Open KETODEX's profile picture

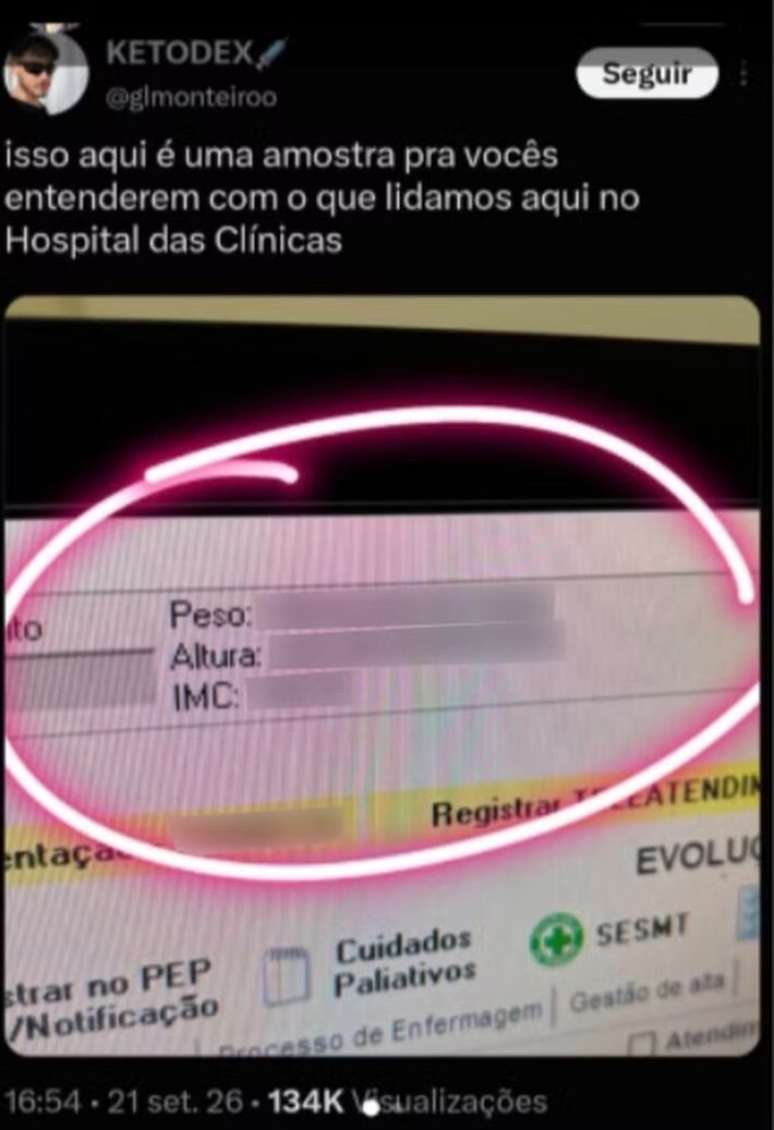[x=46, y=72]
